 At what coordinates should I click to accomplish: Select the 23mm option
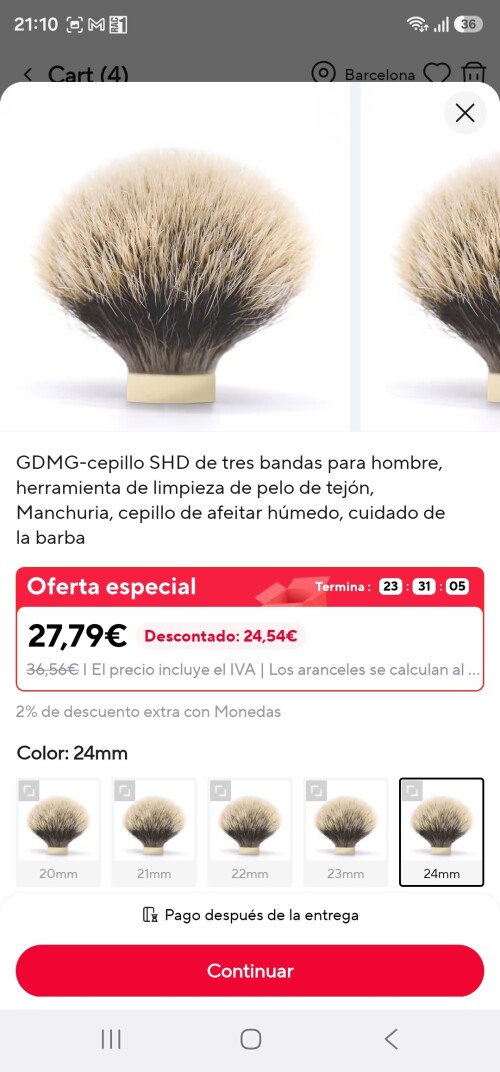(345, 832)
